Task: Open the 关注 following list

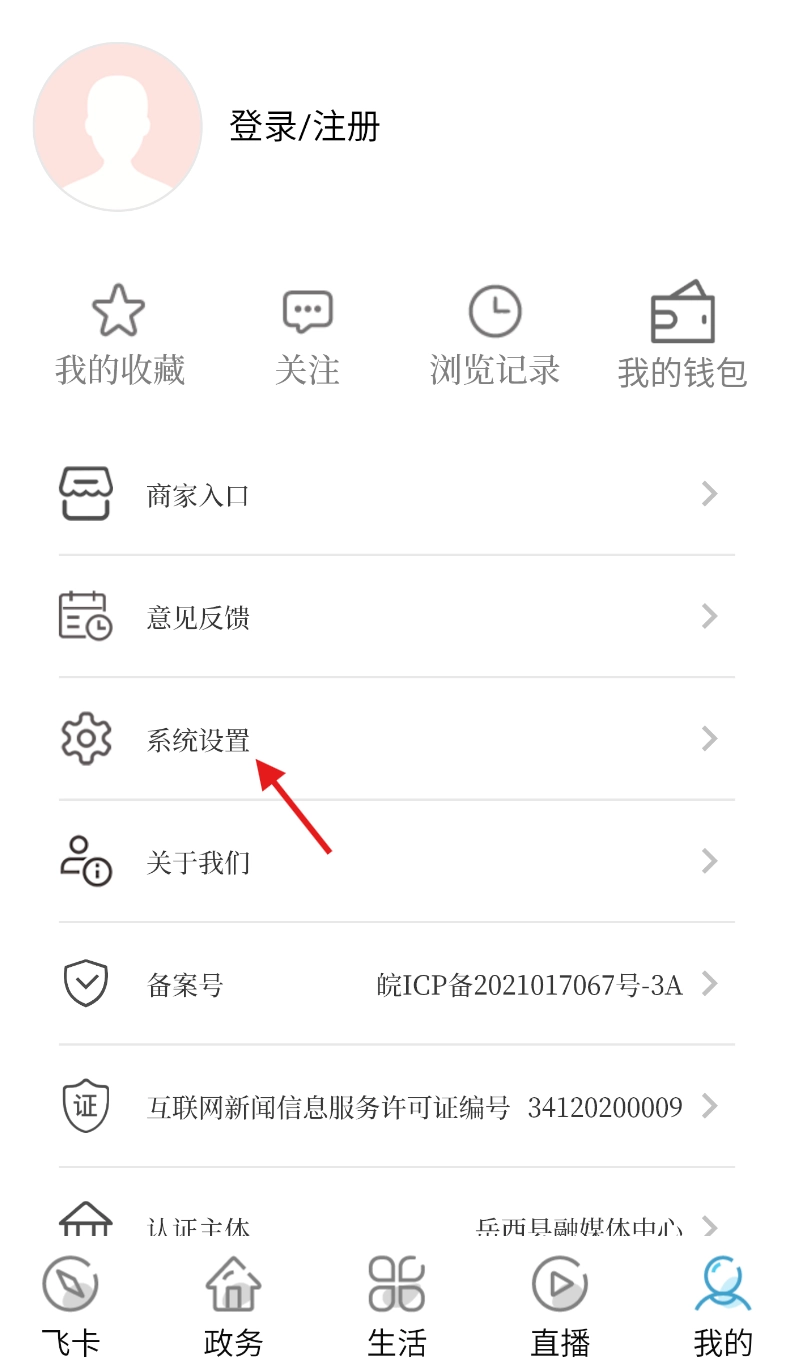Action: tap(307, 337)
